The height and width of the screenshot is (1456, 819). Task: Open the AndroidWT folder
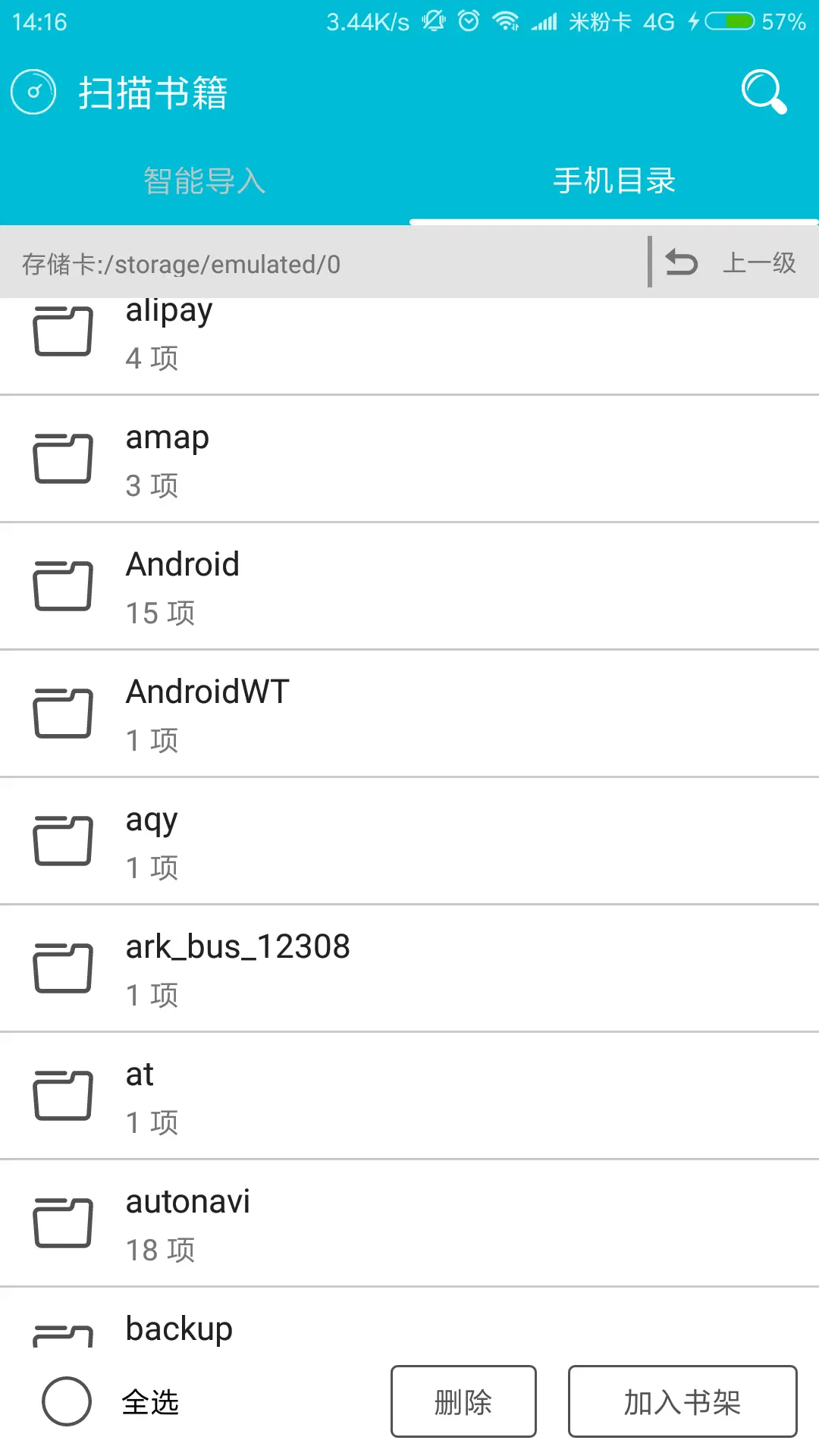tap(409, 714)
